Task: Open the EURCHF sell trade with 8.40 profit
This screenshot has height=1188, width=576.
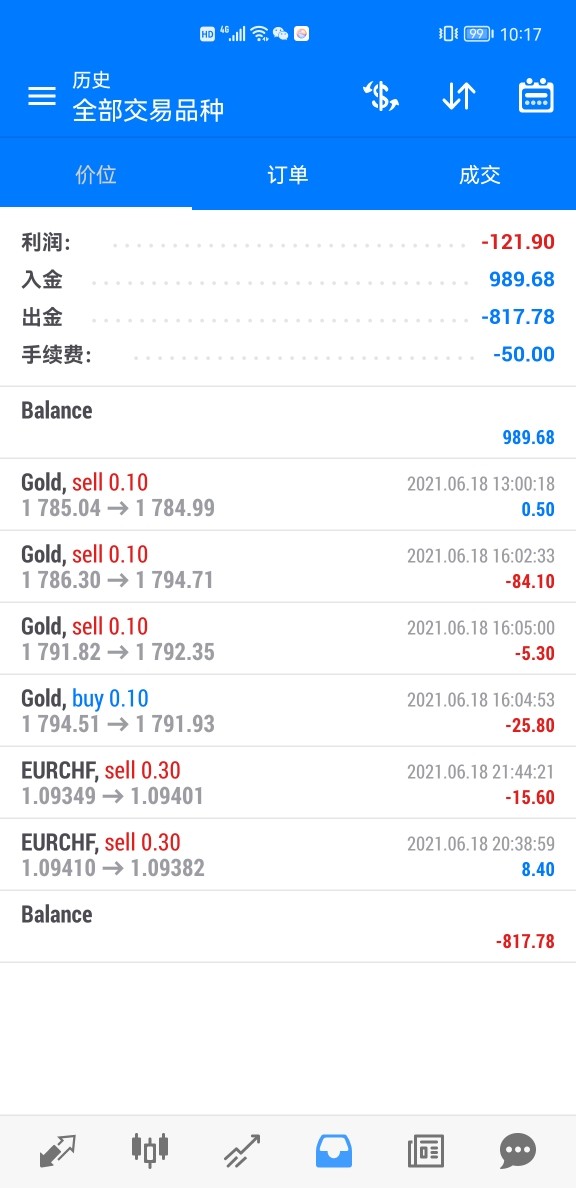Action: tap(288, 855)
